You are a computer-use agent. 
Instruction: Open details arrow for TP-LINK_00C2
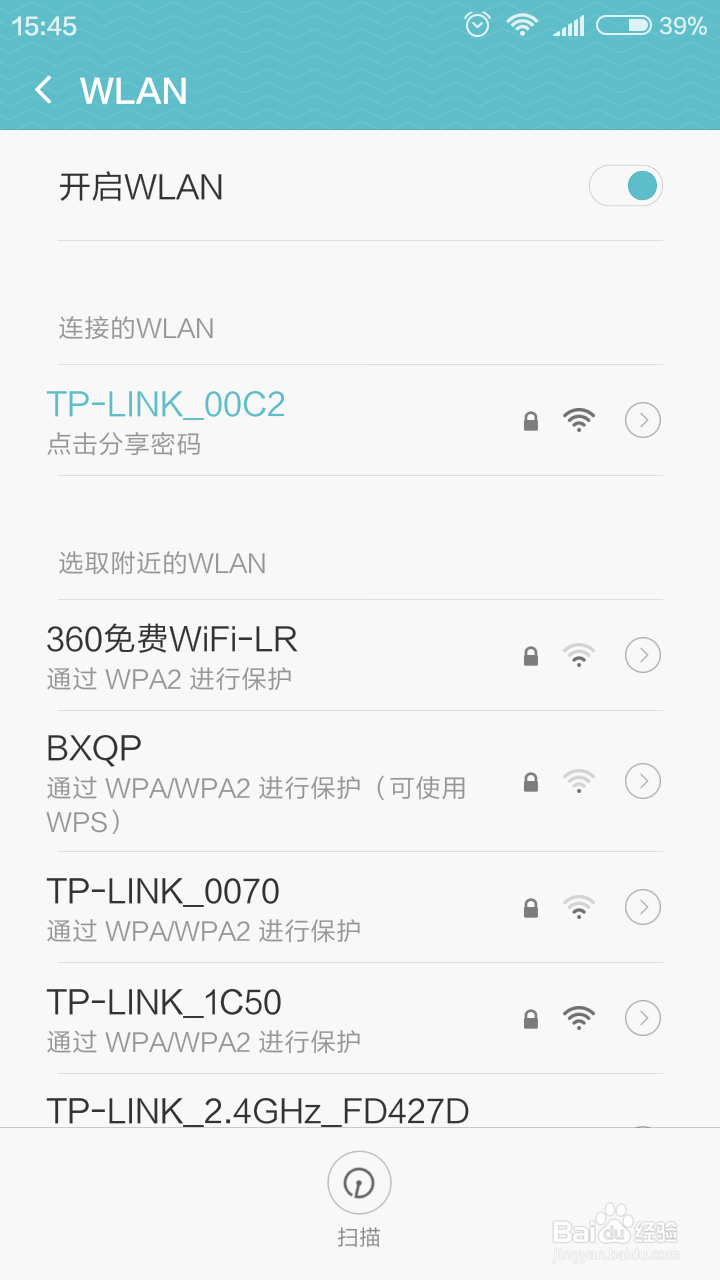coord(643,419)
